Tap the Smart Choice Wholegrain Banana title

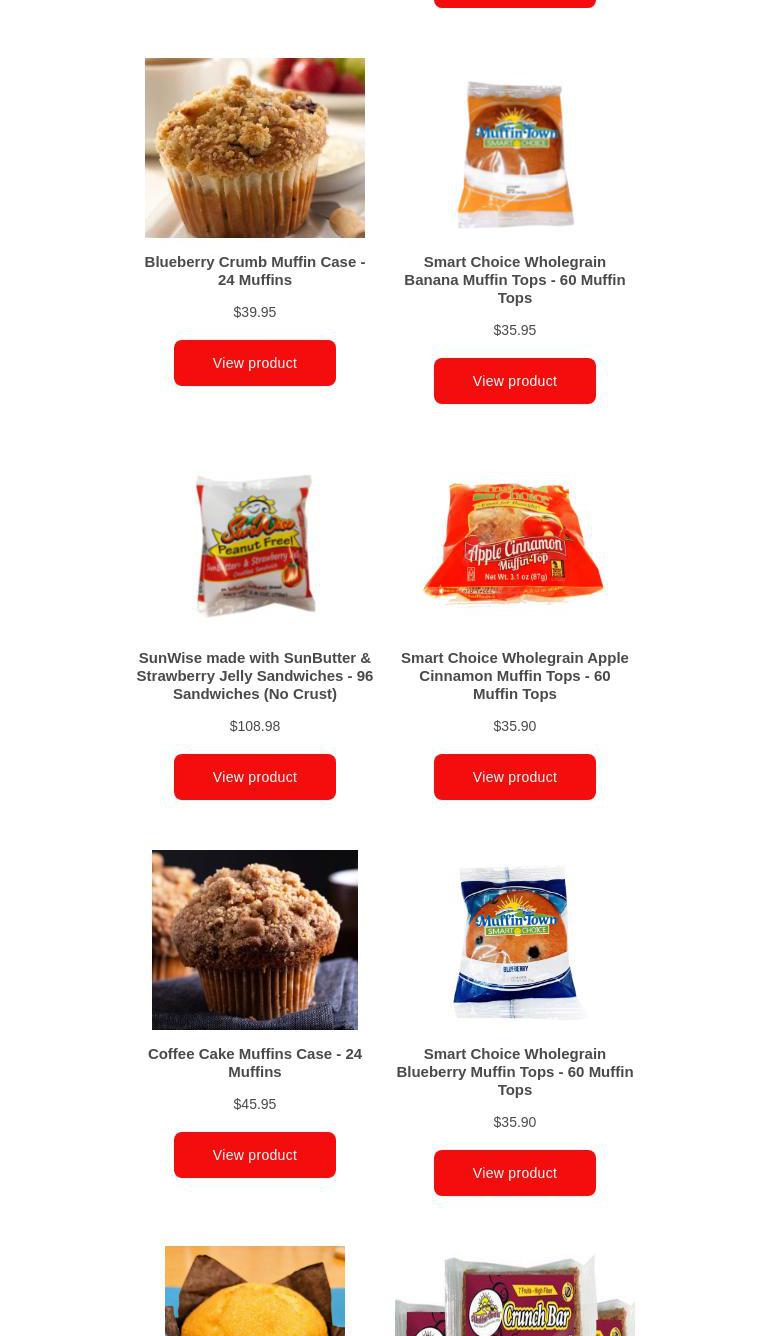[514, 279]
